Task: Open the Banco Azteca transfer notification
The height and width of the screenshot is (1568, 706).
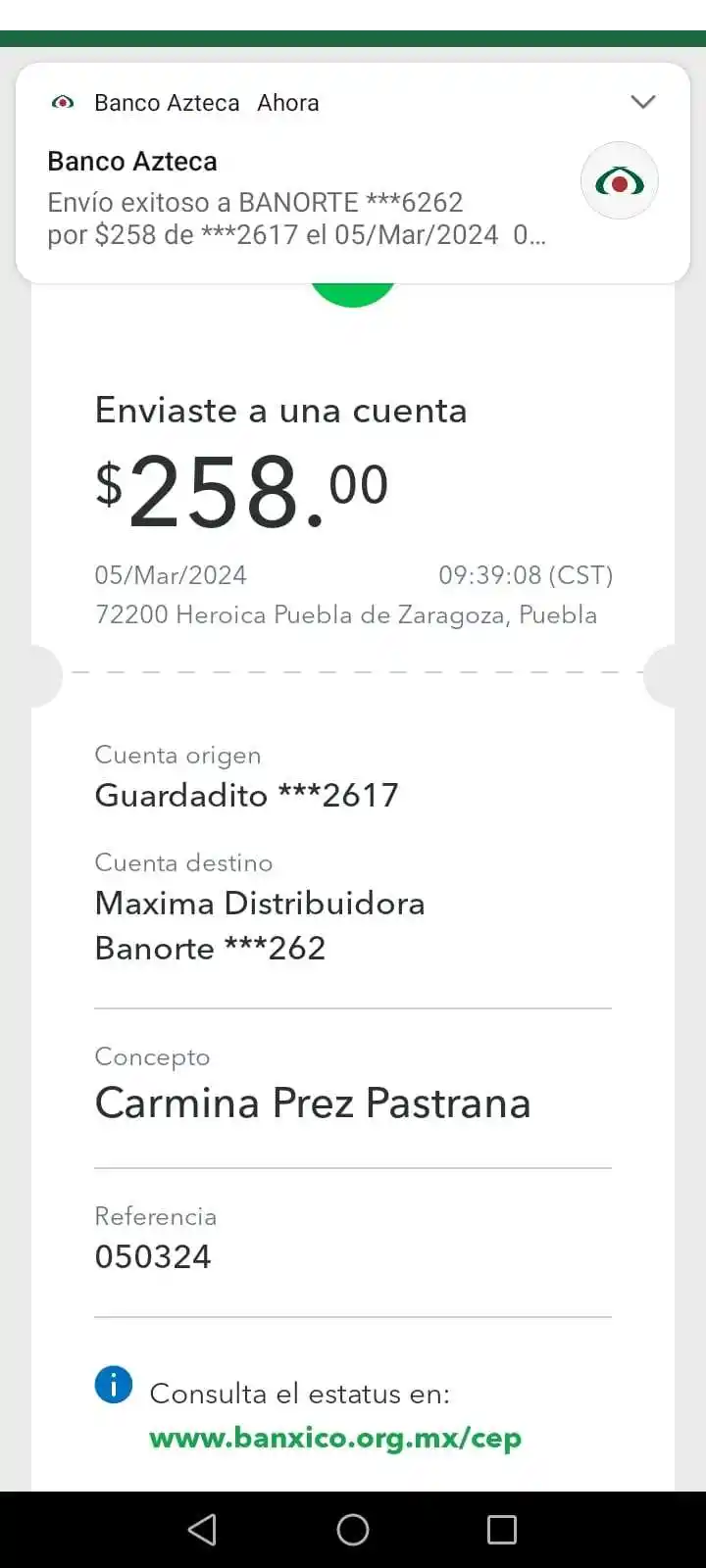Action: pos(294,201)
